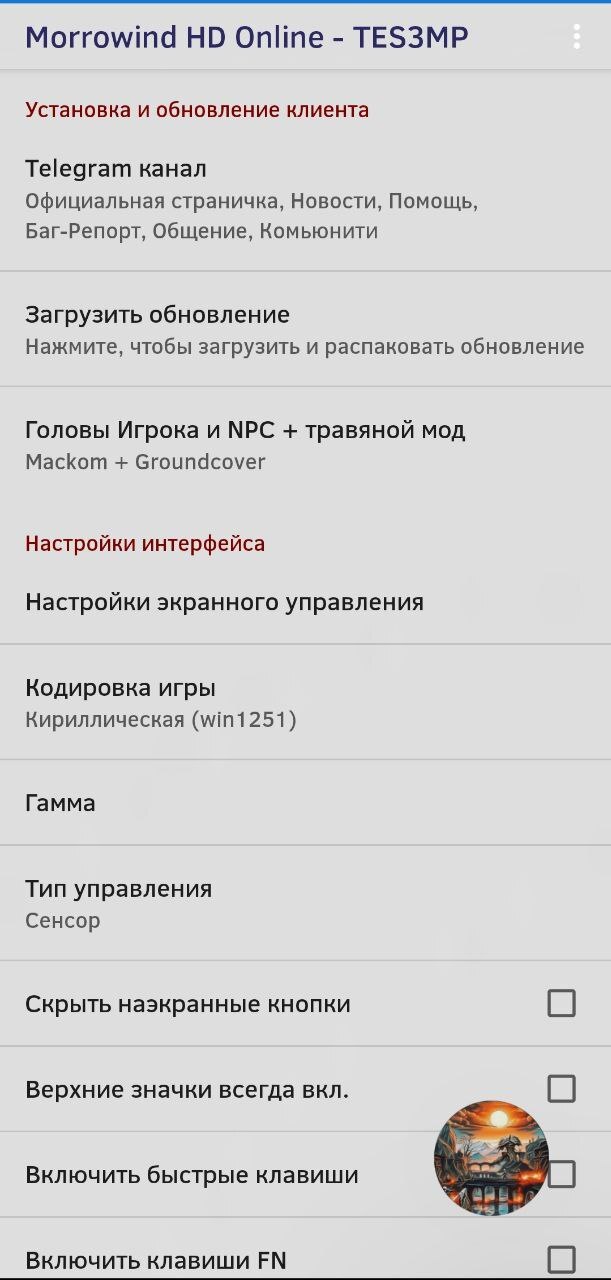
Task: Open the overflow menu
Action: [577, 37]
